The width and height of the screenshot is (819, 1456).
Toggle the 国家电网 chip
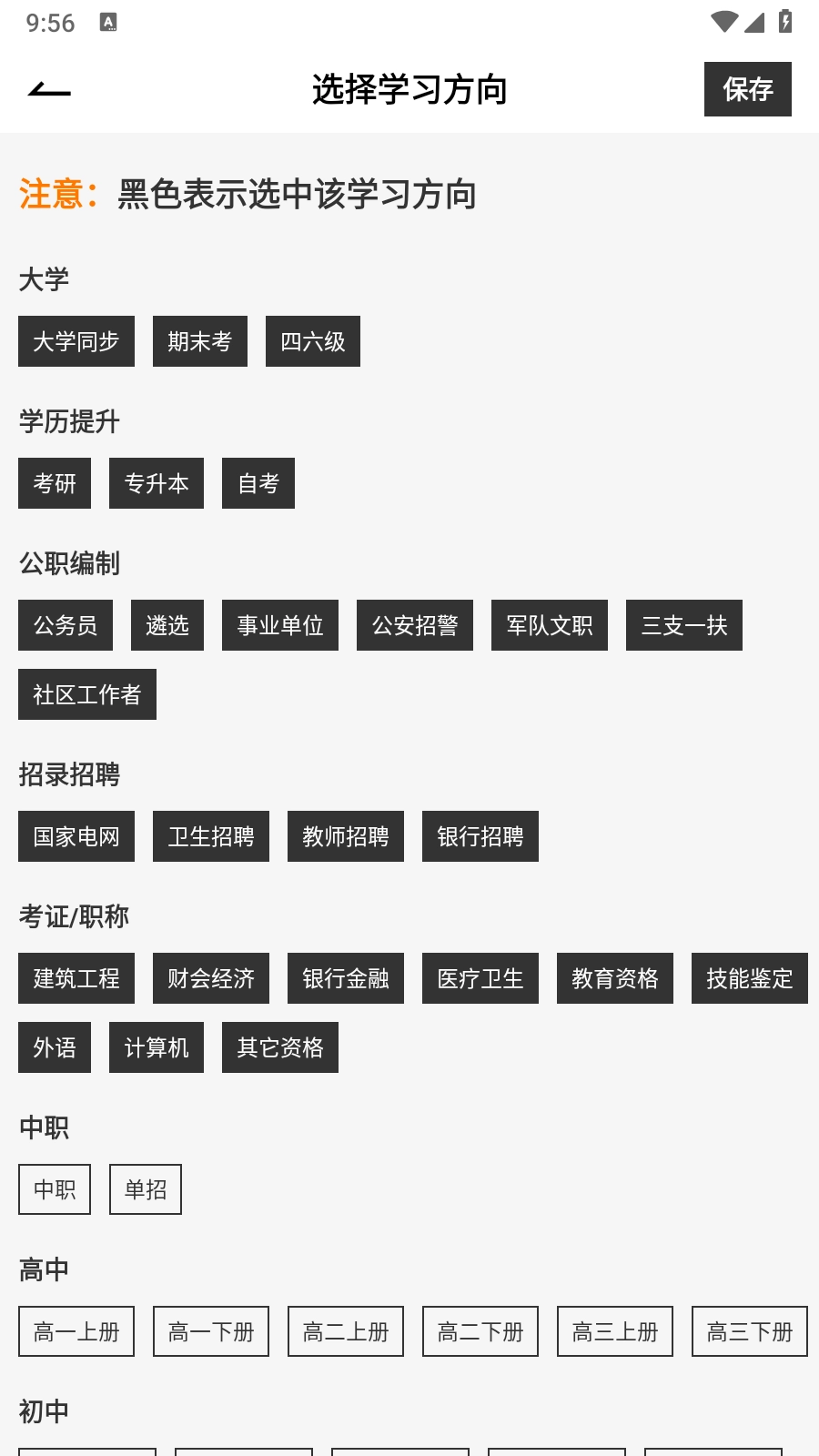pos(76,836)
